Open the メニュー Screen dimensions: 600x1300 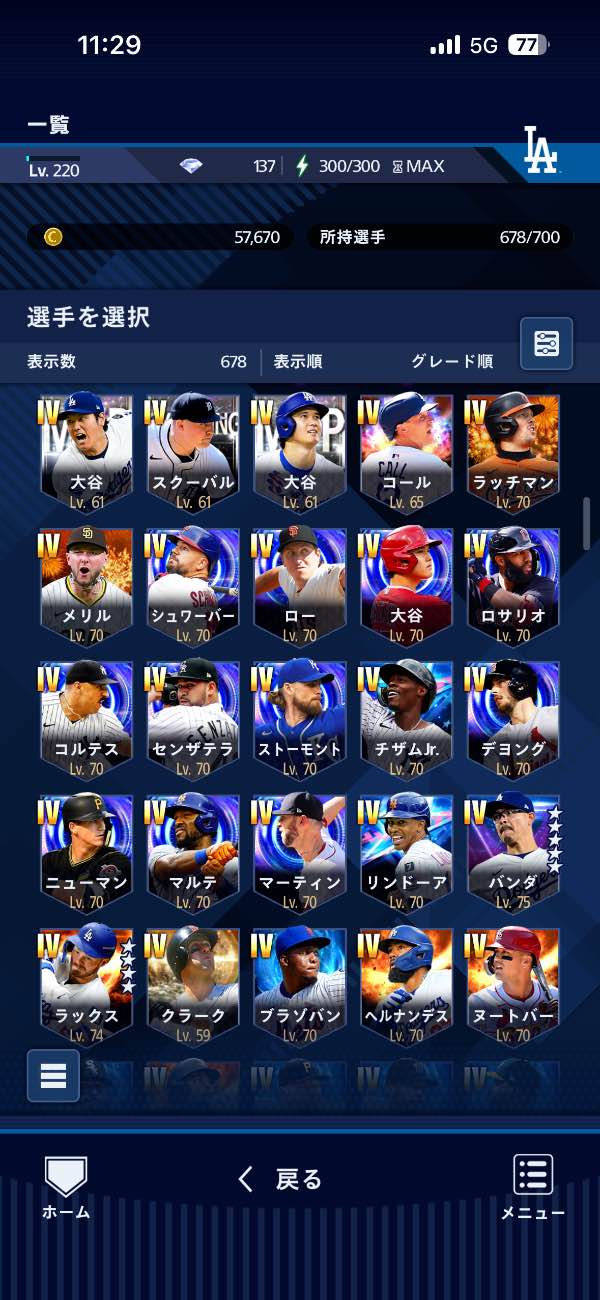pos(533,1187)
